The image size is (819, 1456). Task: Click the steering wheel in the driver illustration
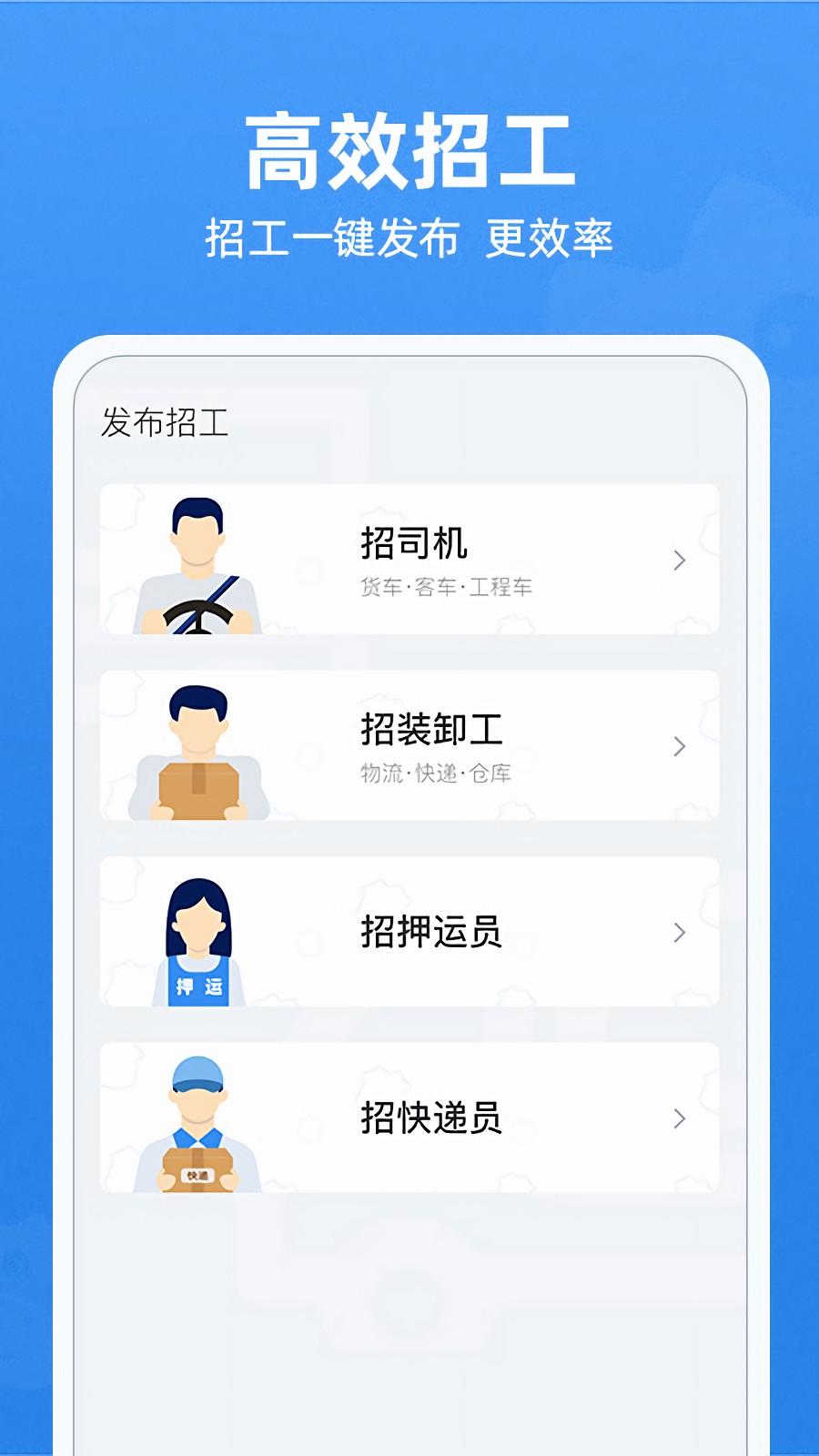point(199,617)
